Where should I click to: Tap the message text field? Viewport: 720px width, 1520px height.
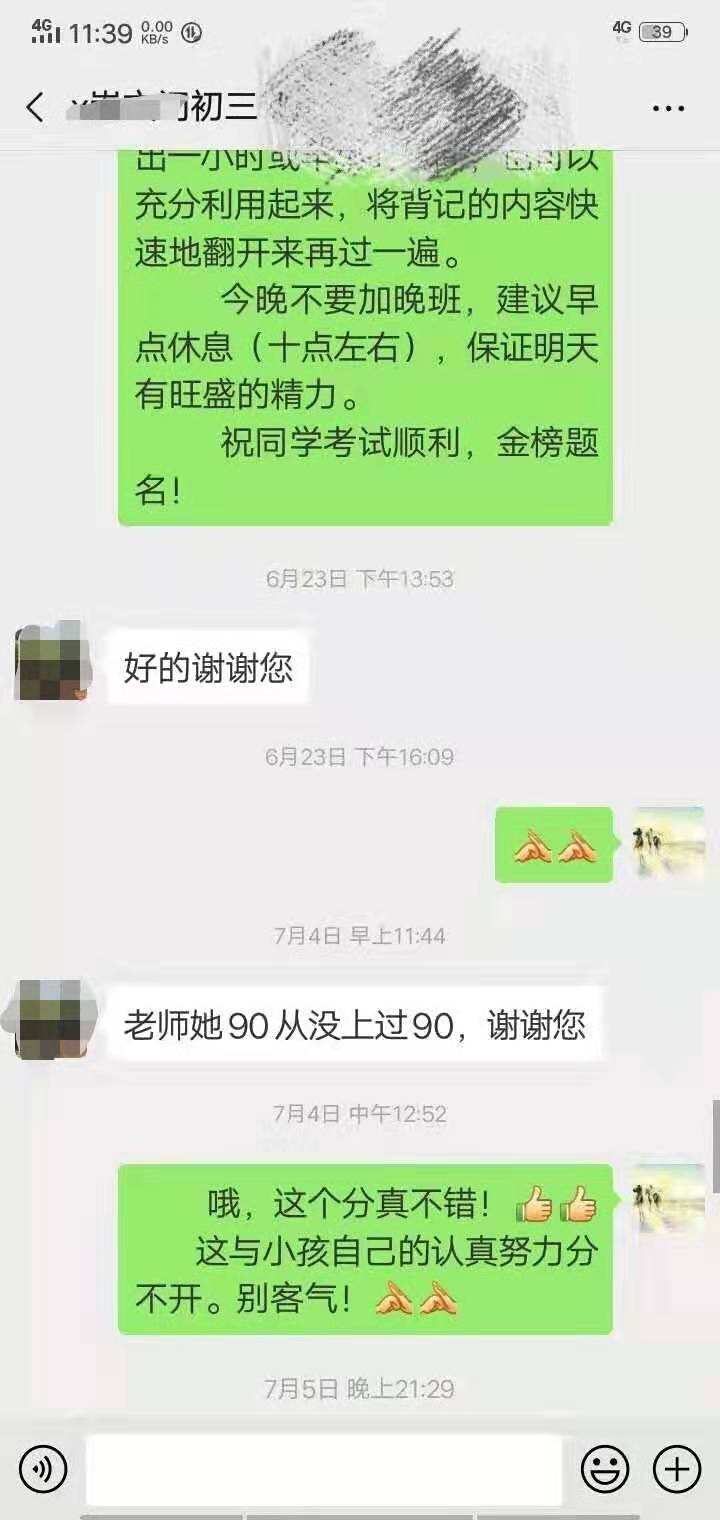click(322, 1469)
